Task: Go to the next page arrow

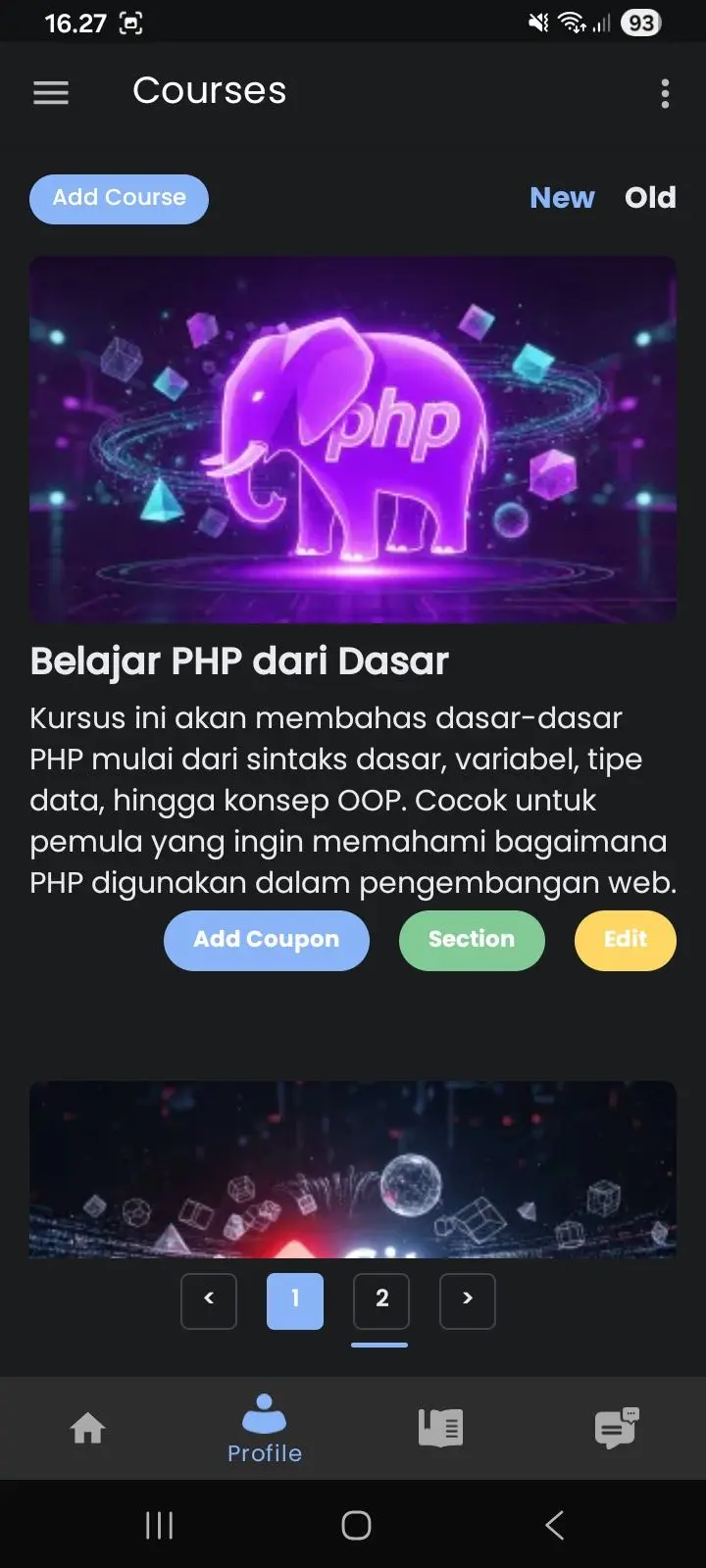Action: pyautogui.click(x=468, y=1300)
